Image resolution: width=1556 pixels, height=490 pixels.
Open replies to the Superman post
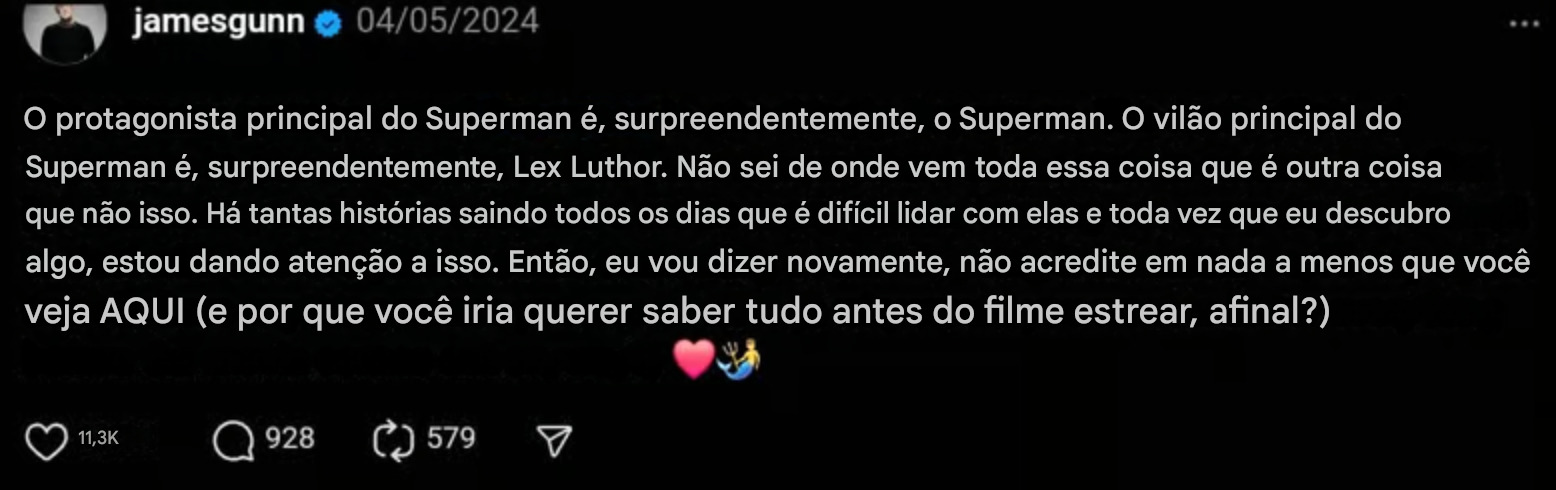(234, 441)
